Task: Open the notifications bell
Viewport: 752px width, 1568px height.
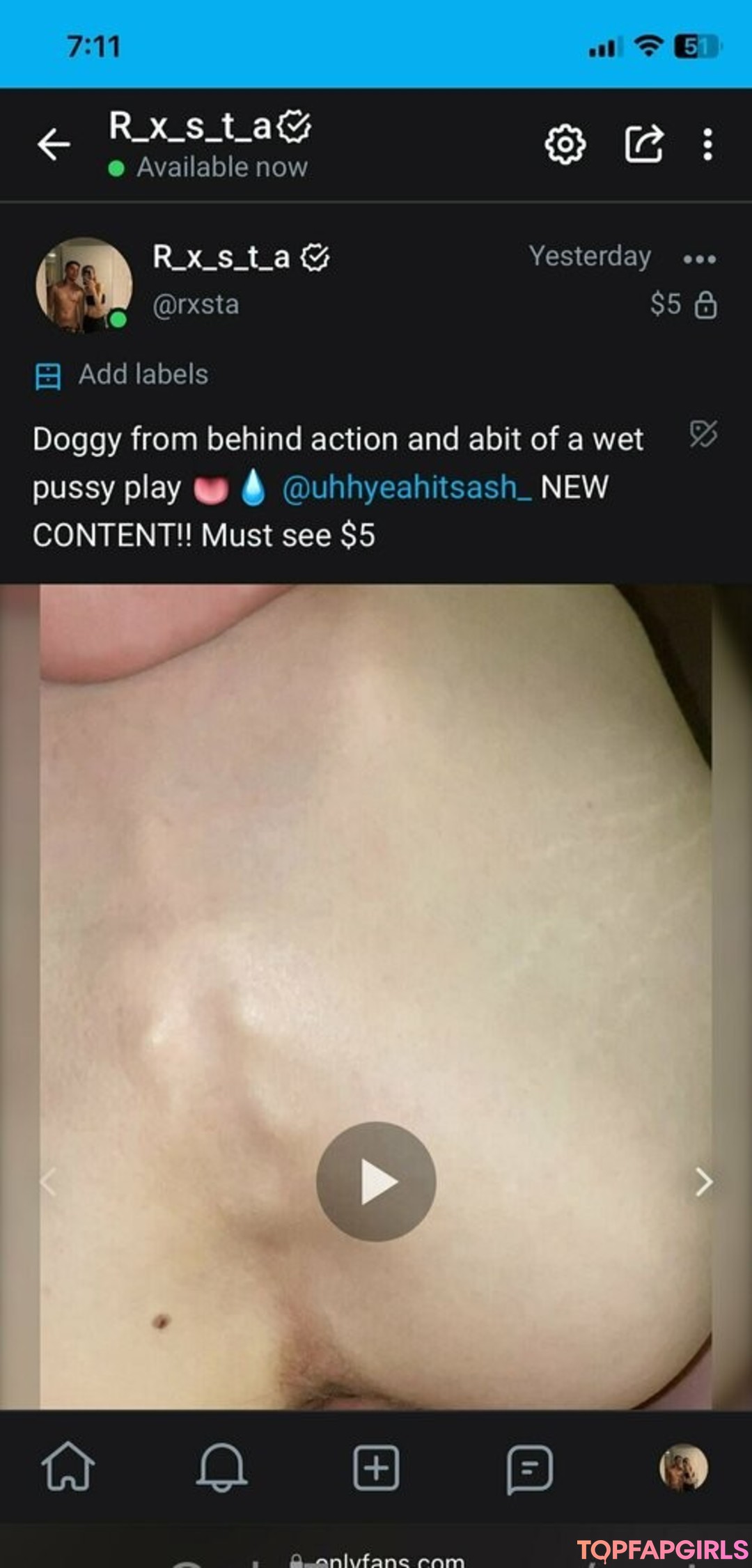Action: (221, 1468)
